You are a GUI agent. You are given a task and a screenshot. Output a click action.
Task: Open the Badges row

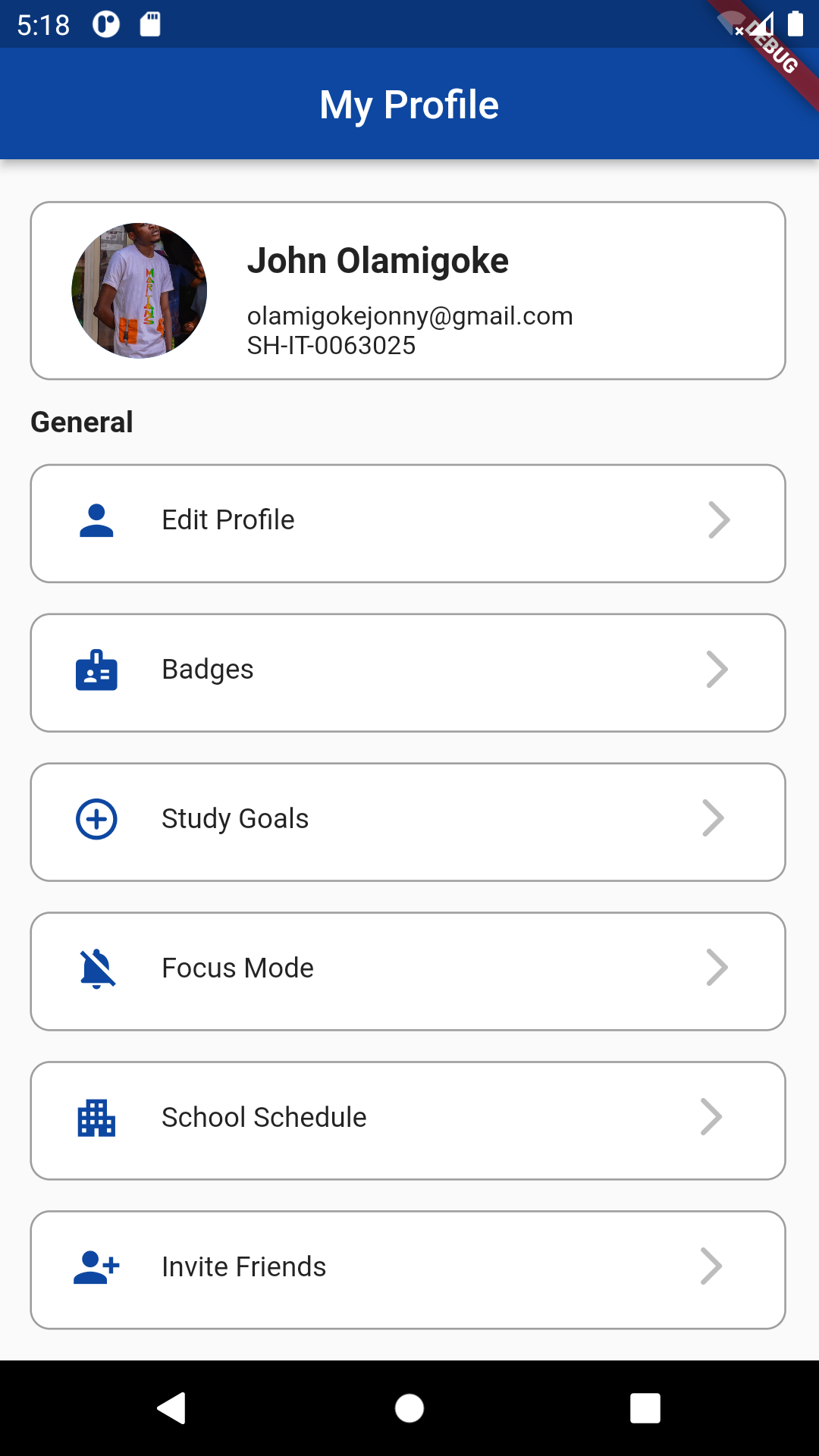408,673
